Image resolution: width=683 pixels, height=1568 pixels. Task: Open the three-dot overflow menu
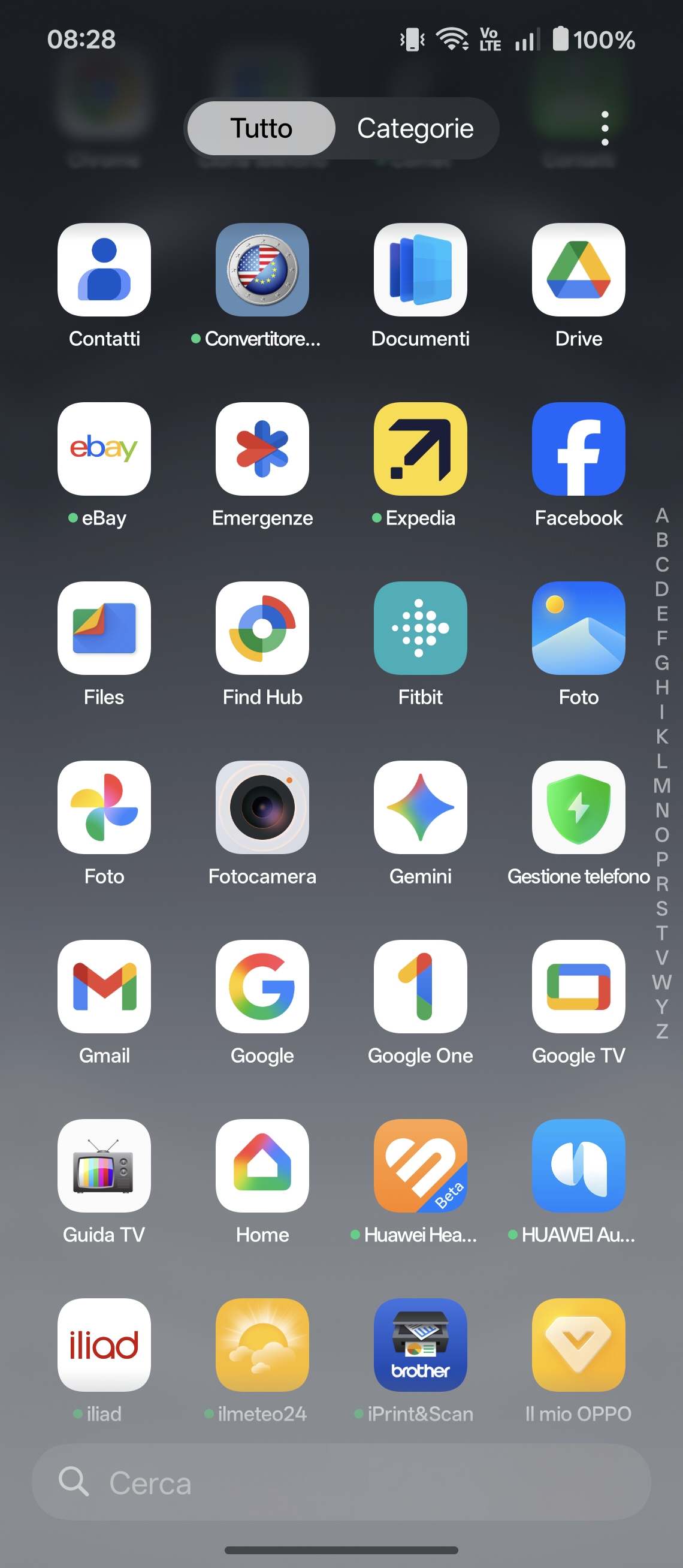tap(604, 128)
